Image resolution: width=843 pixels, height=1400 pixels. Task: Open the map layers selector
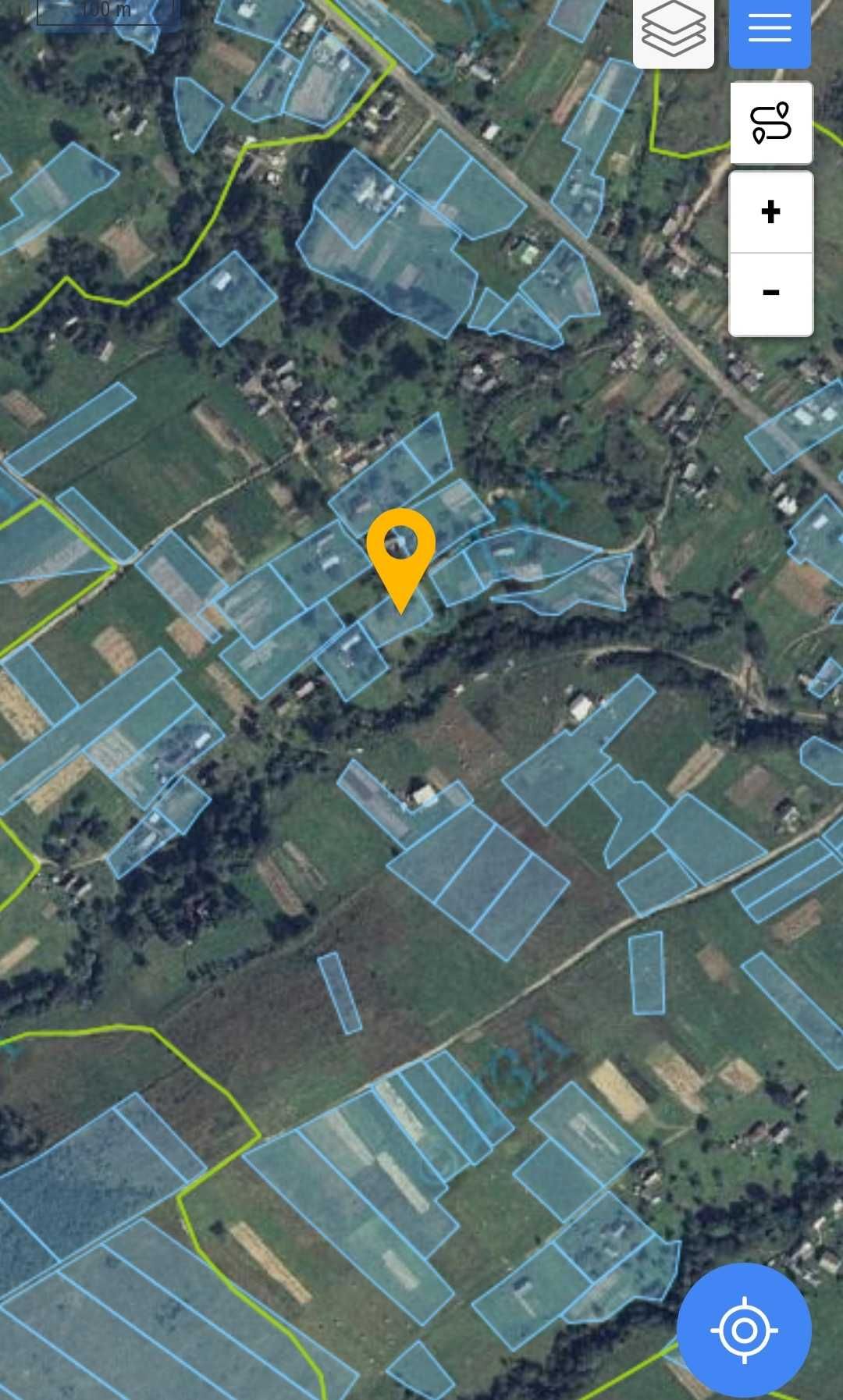click(674, 31)
